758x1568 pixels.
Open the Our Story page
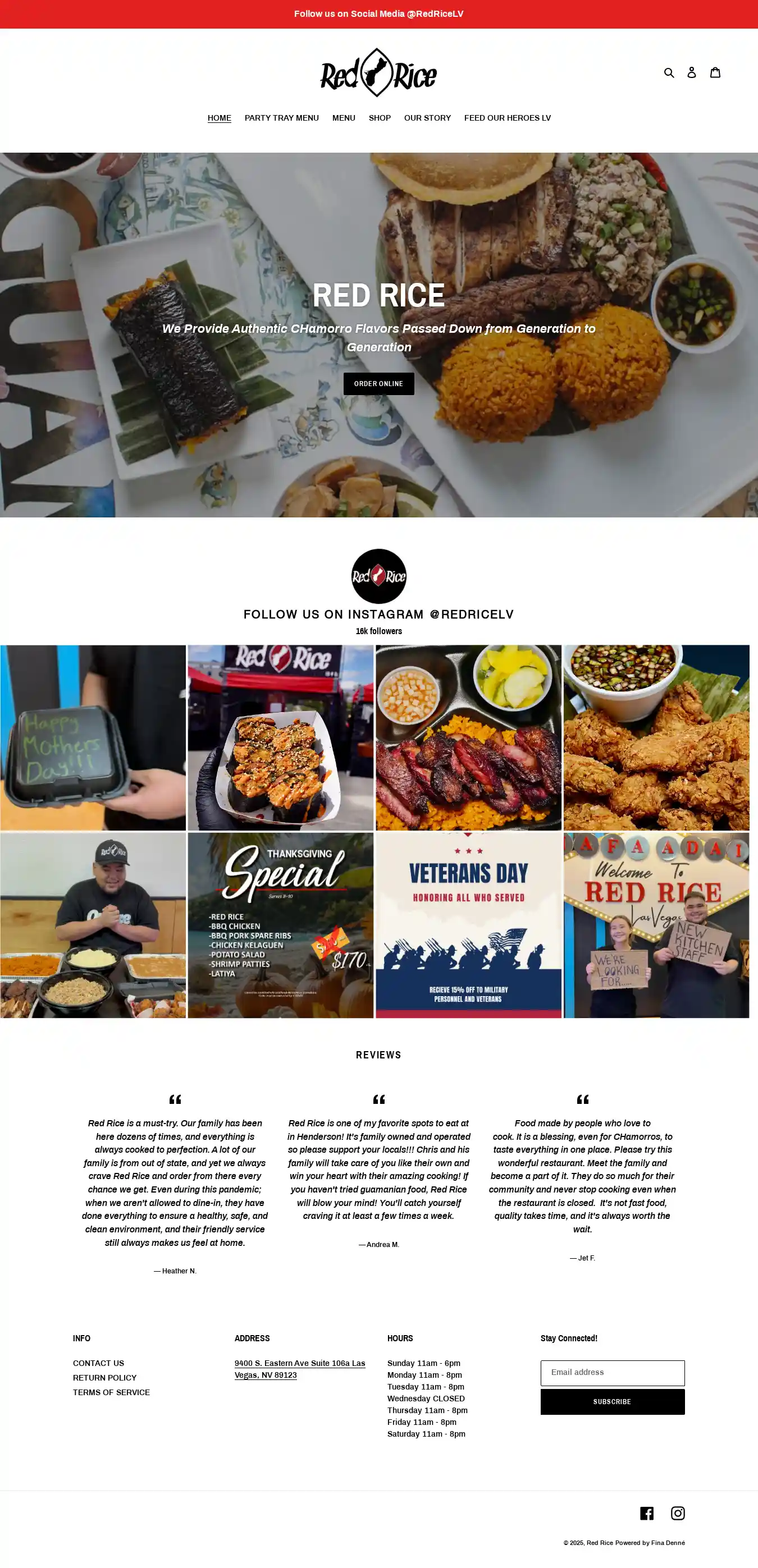pyautogui.click(x=427, y=118)
